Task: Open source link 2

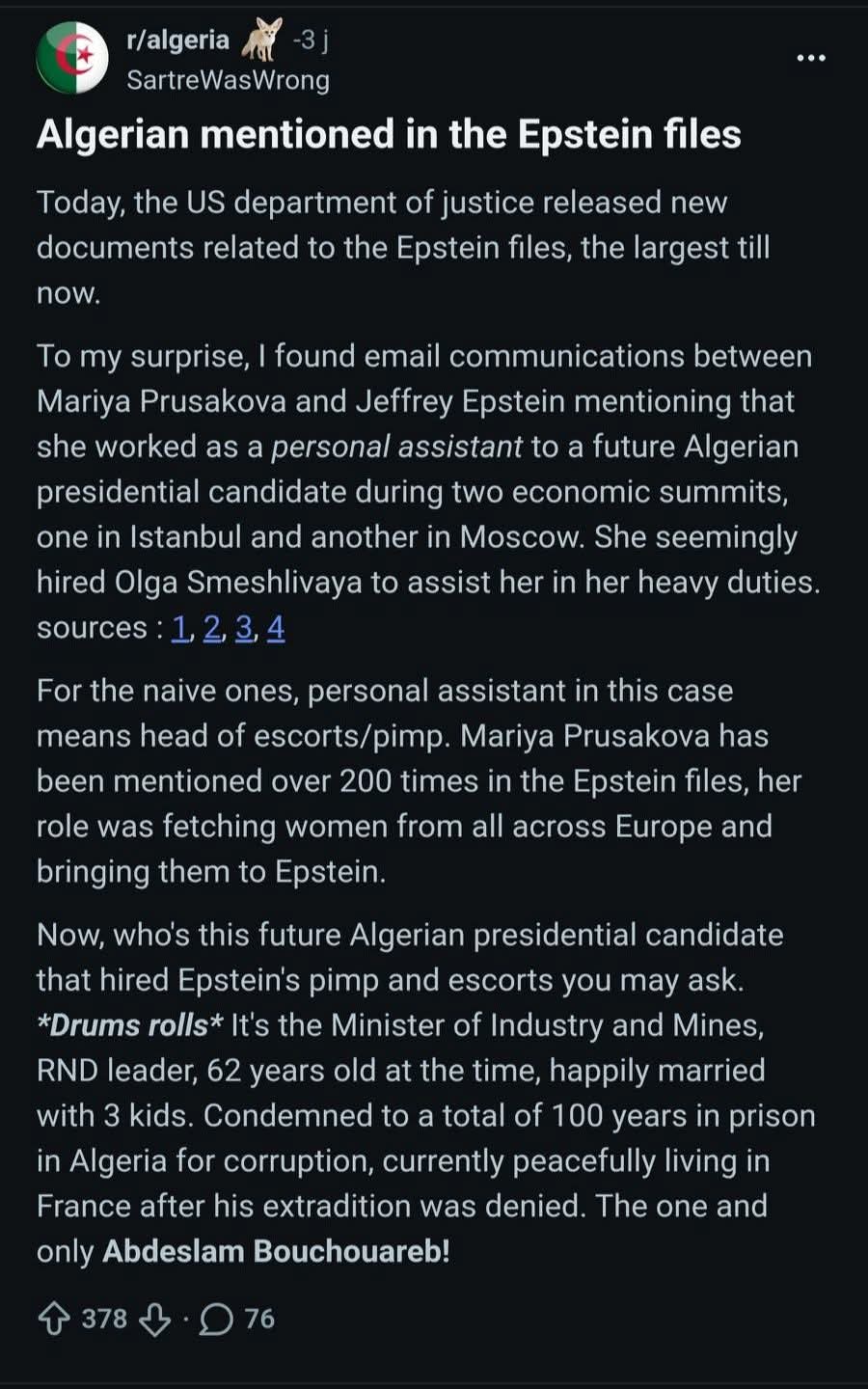Action: 212,628
